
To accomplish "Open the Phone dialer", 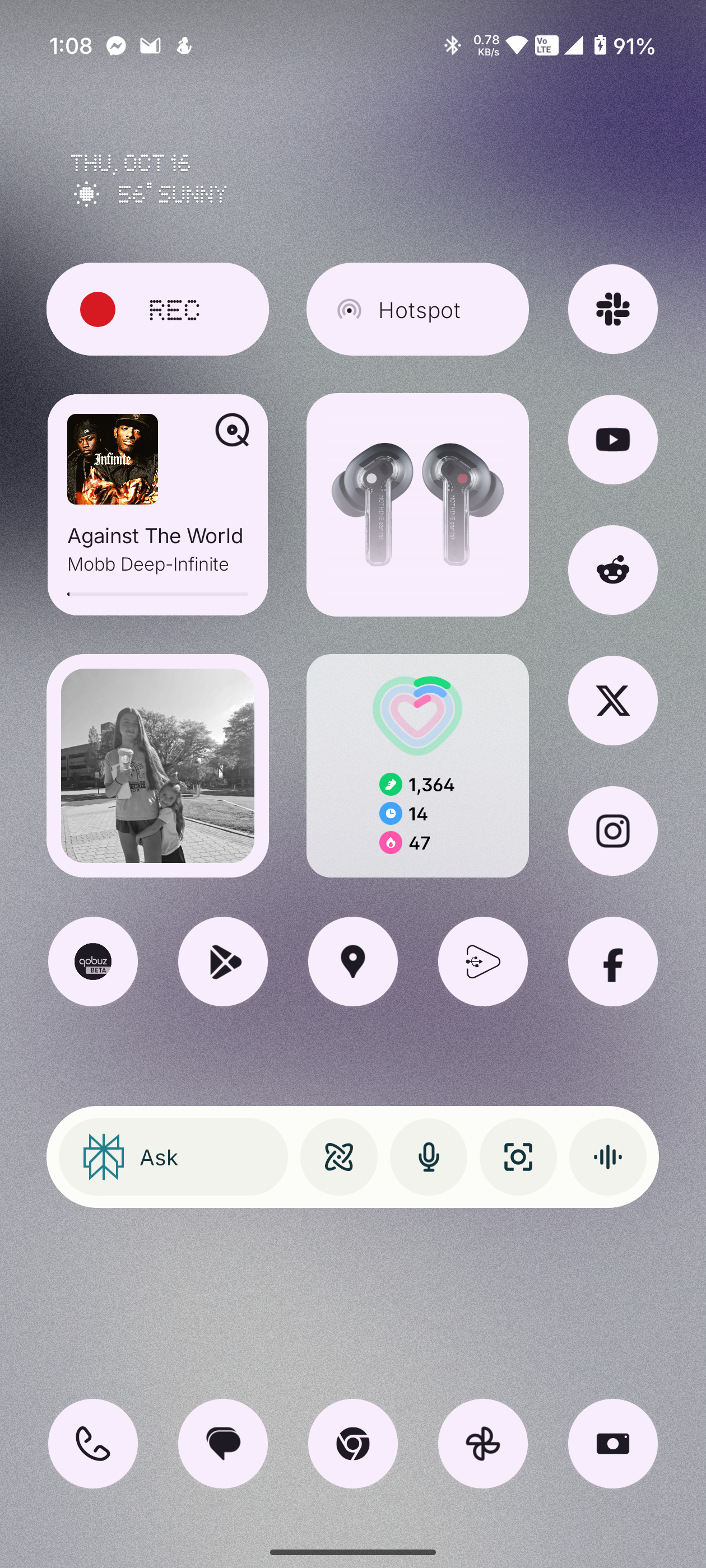I will (92, 1444).
